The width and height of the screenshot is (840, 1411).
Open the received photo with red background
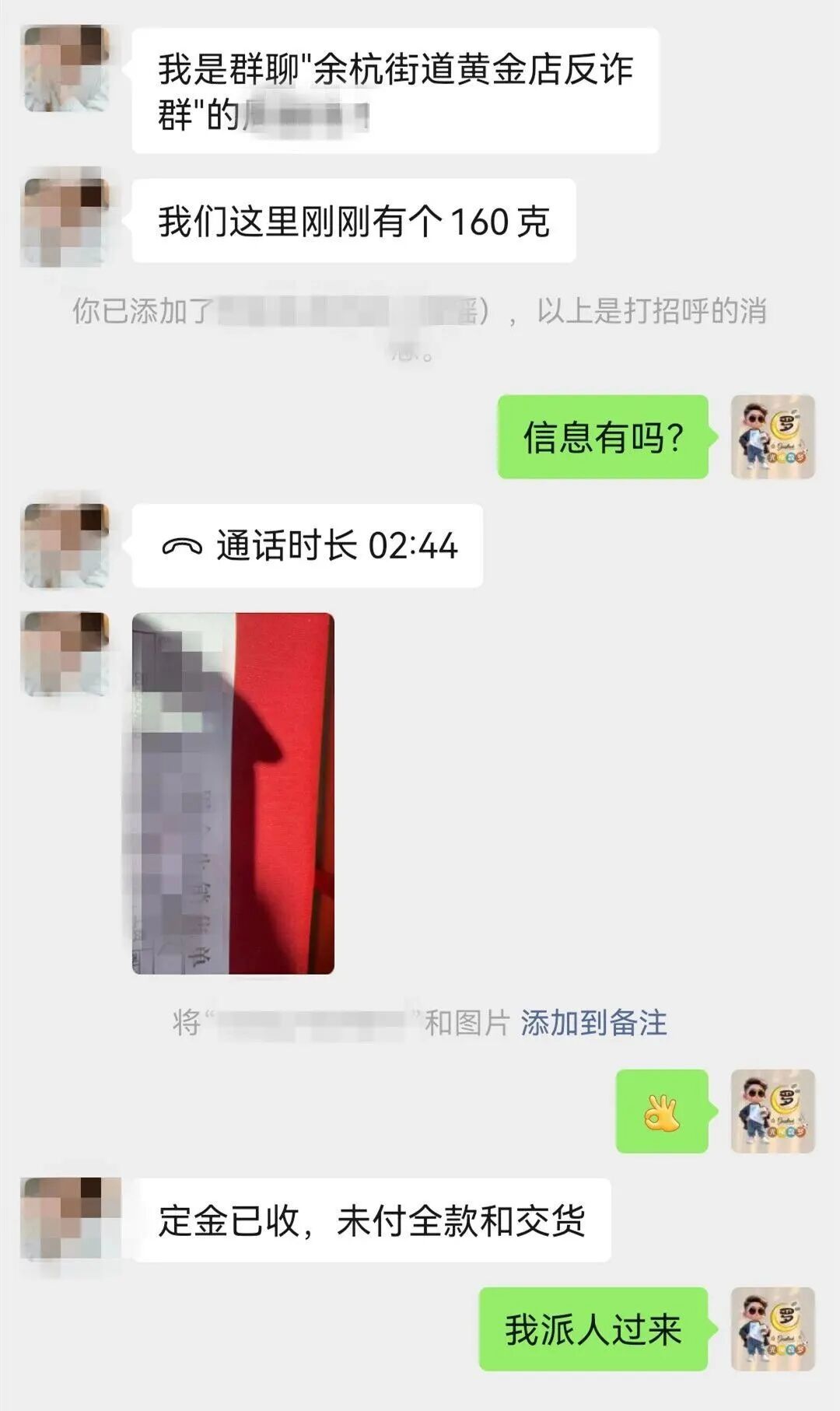click(233, 793)
